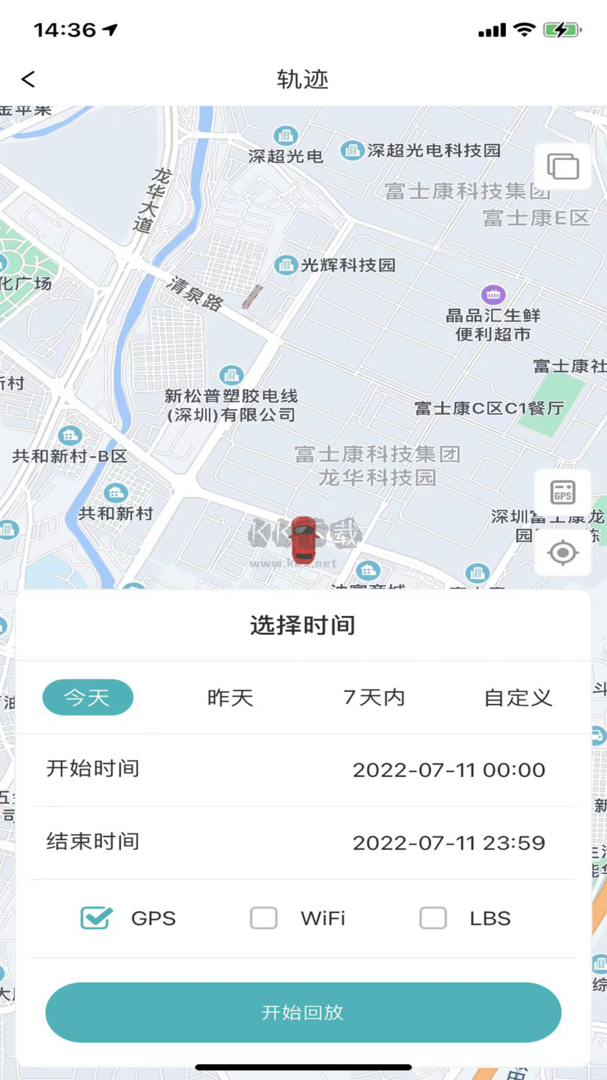Choose the 7天内 time range
Viewport: 607px width, 1080px height.
(x=374, y=697)
